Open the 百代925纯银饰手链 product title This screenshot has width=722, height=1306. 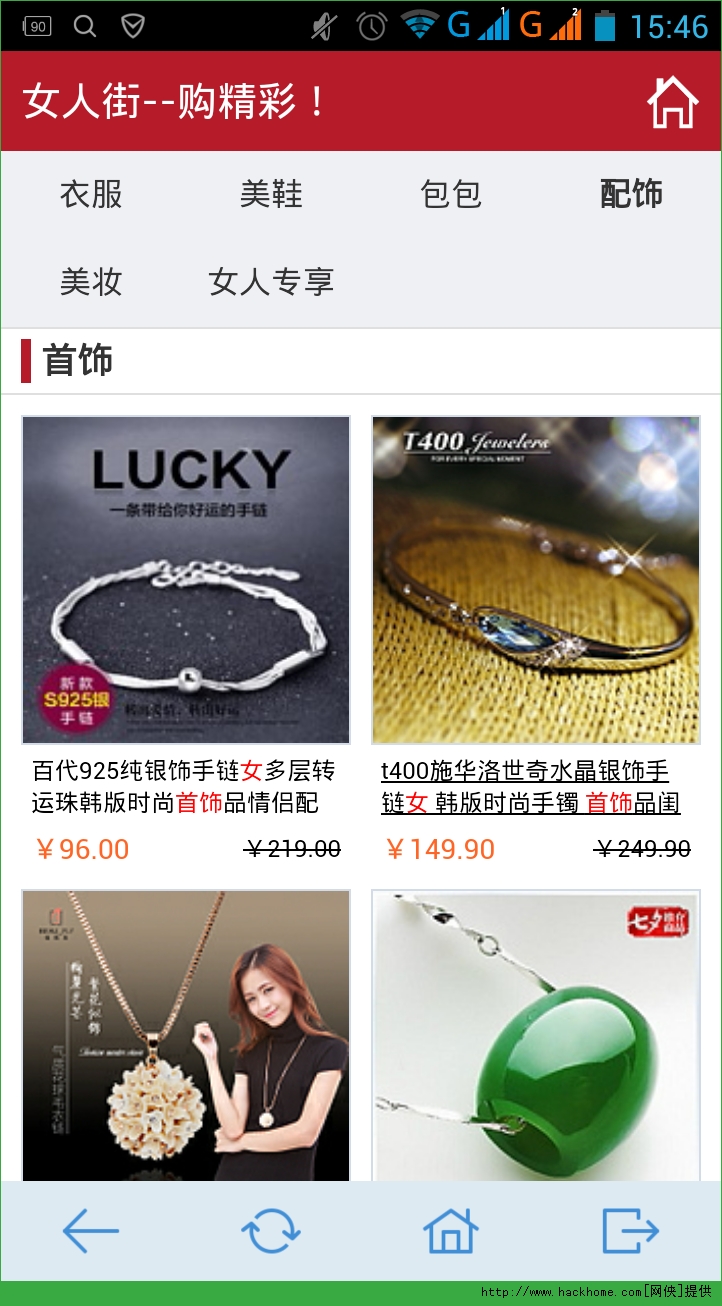point(184,787)
